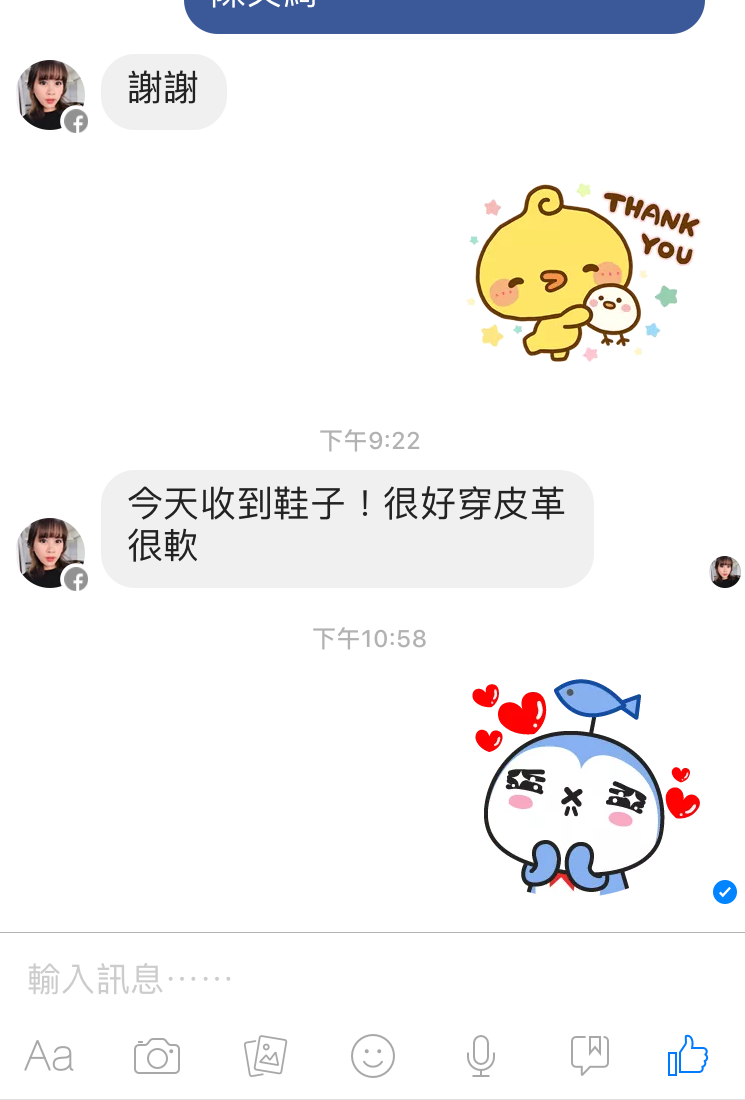
Task: Open the saved replies icon
Action: (x=589, y=1055)
